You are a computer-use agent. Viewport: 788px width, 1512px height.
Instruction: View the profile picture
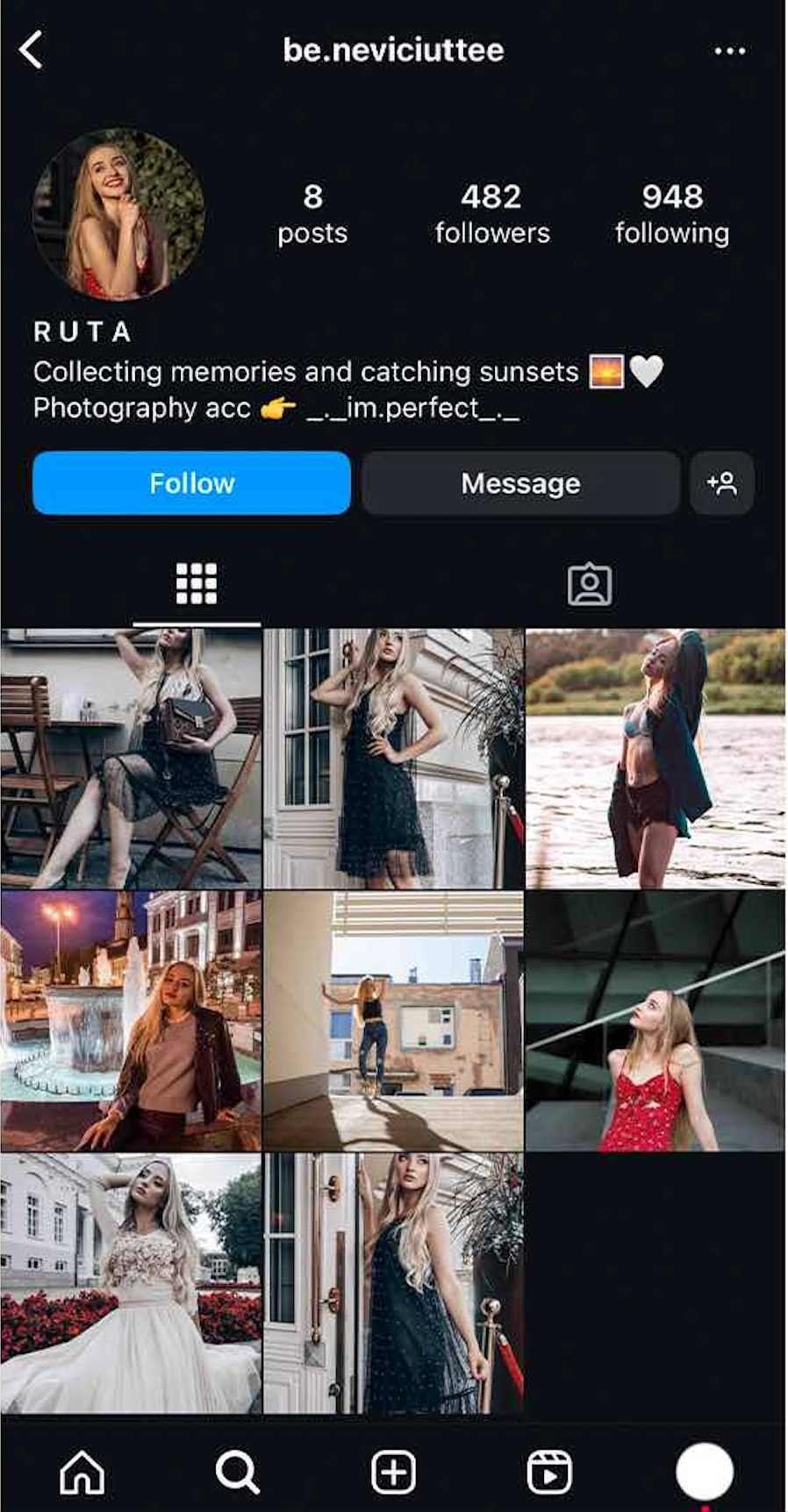[118, 215]
